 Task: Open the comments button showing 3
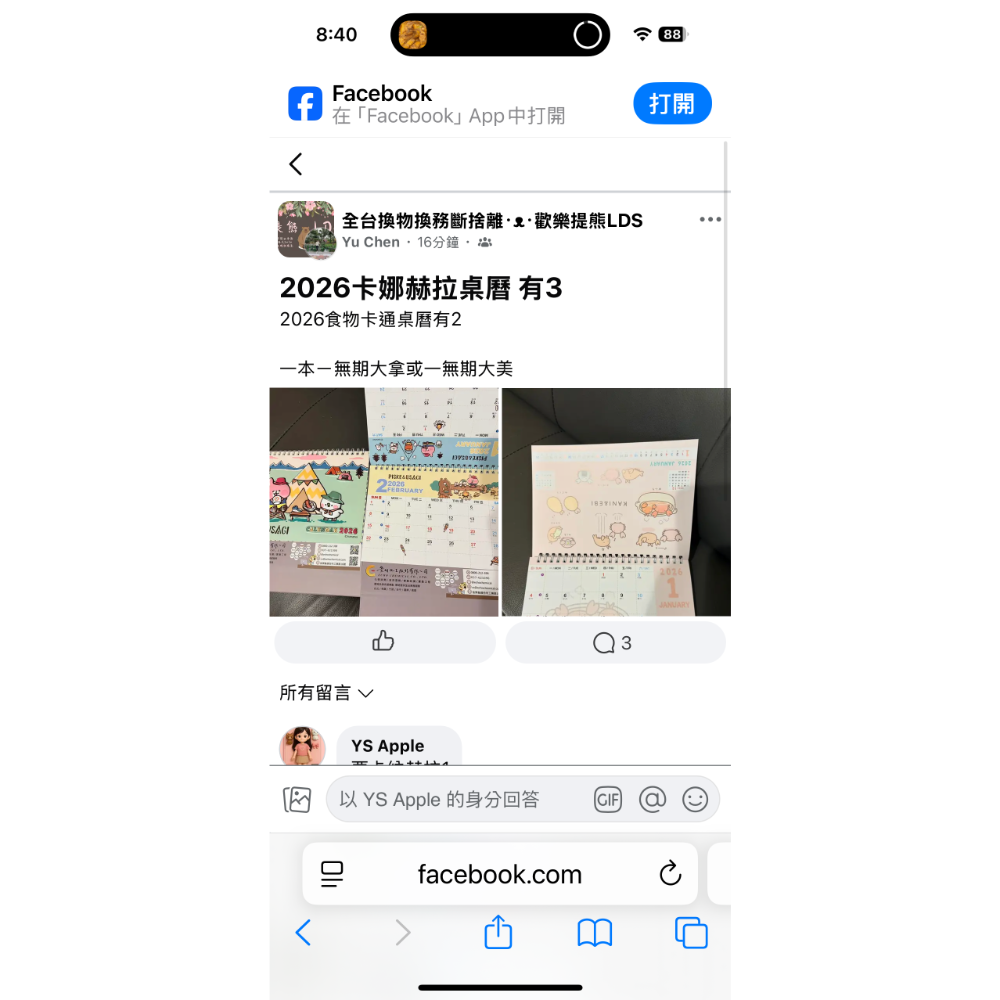(x=615, y=642)
